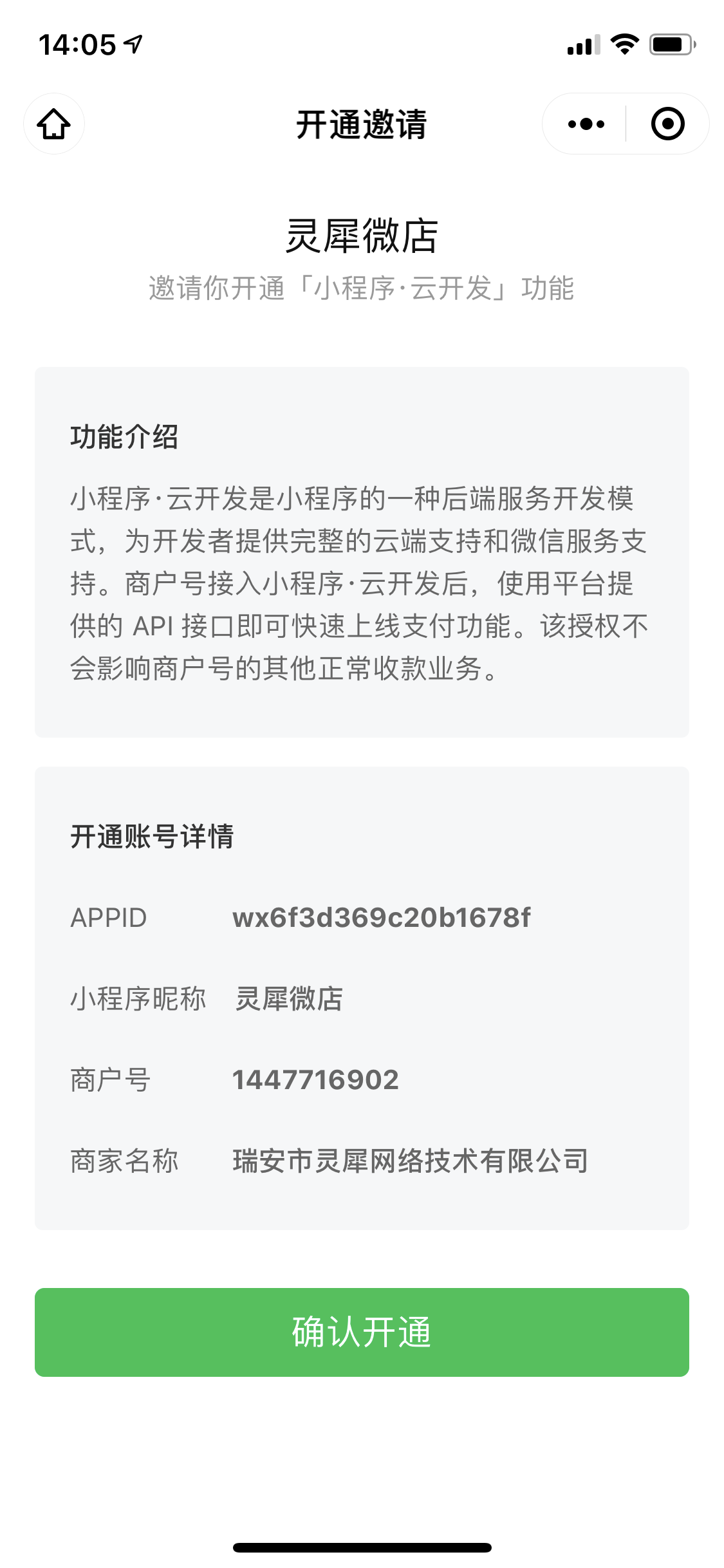
Task: Close the mini program with the circle icon
Action: 667,124
